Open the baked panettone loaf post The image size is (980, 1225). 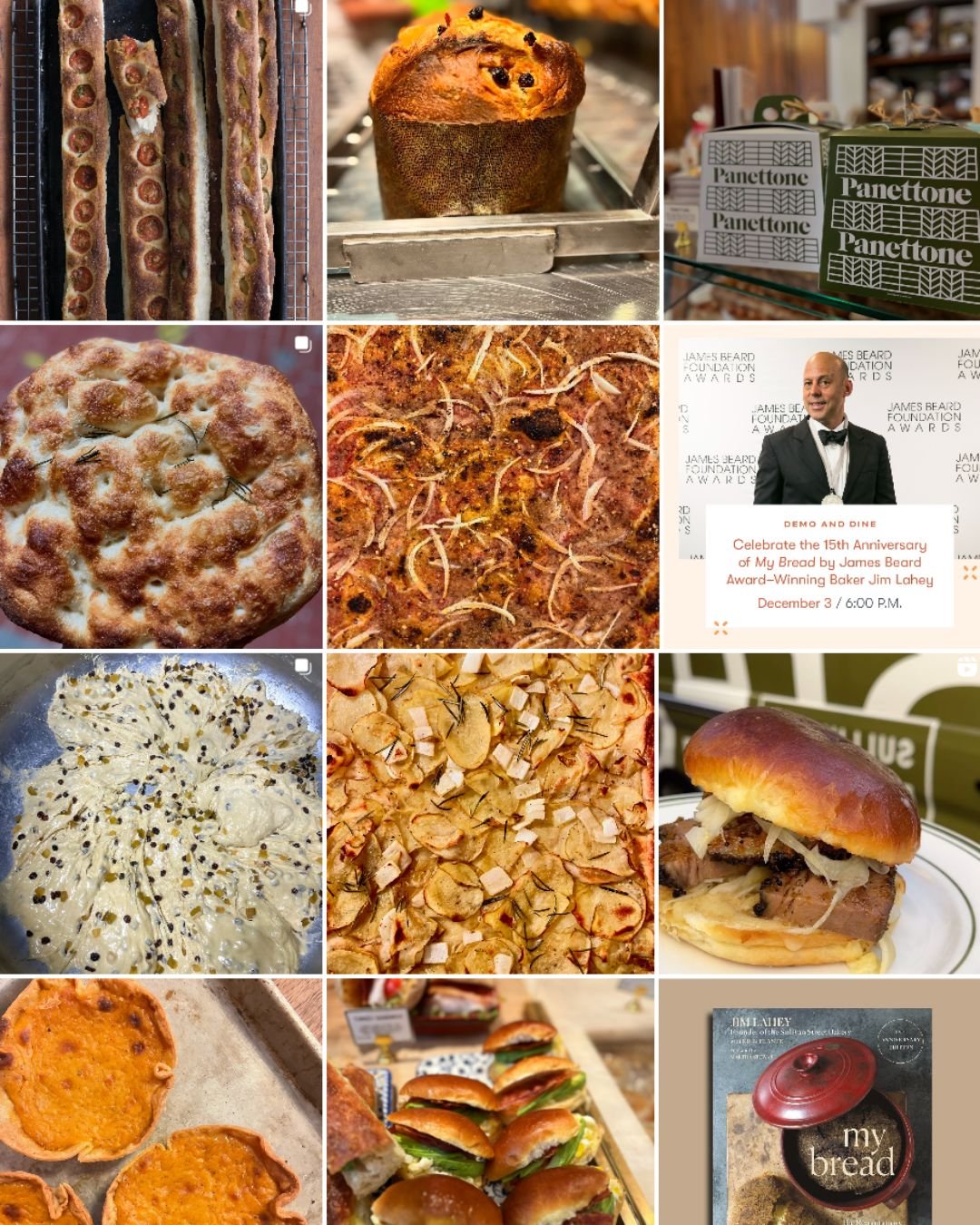(493, 160)
